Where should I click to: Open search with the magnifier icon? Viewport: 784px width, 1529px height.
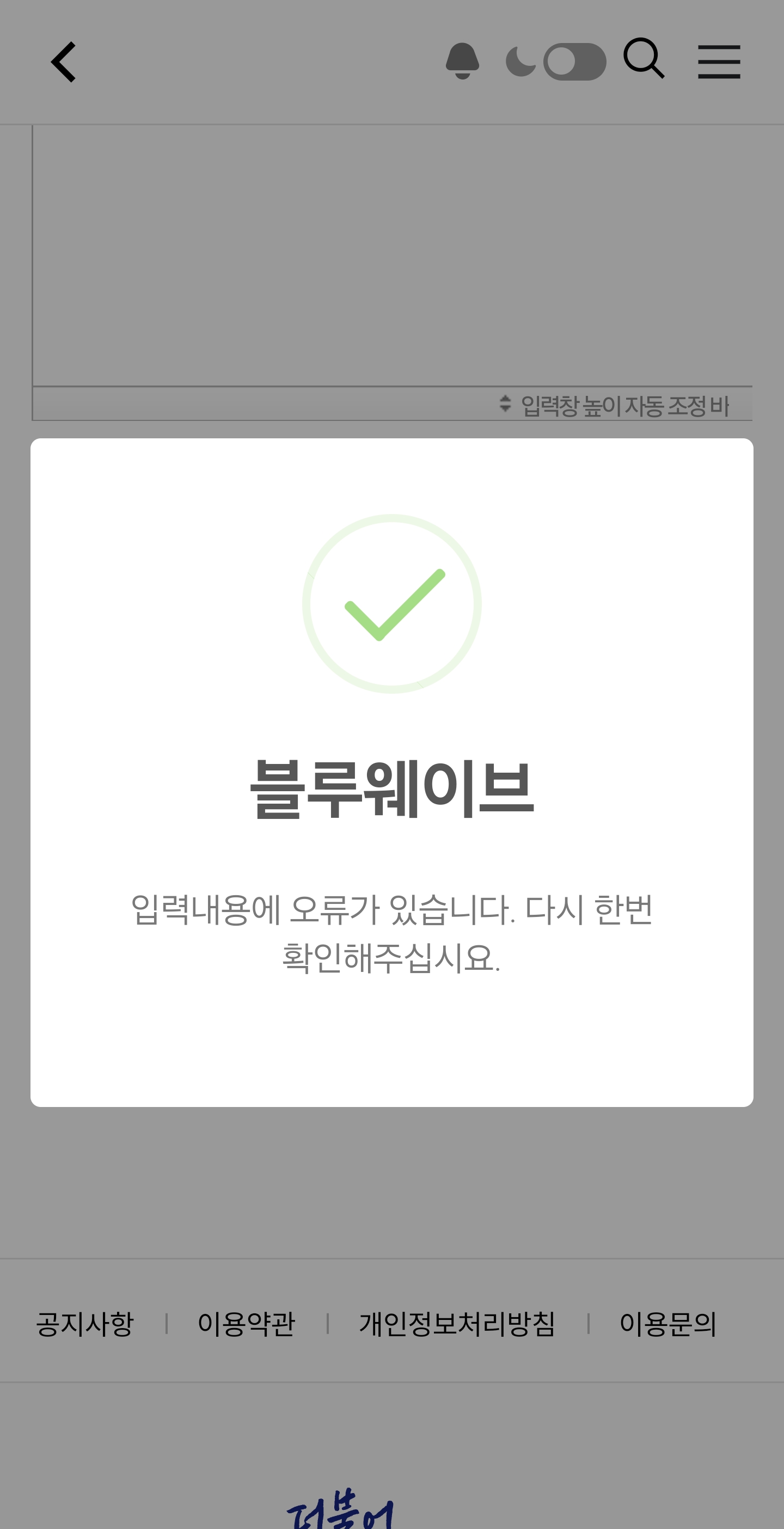click(644, 59)
